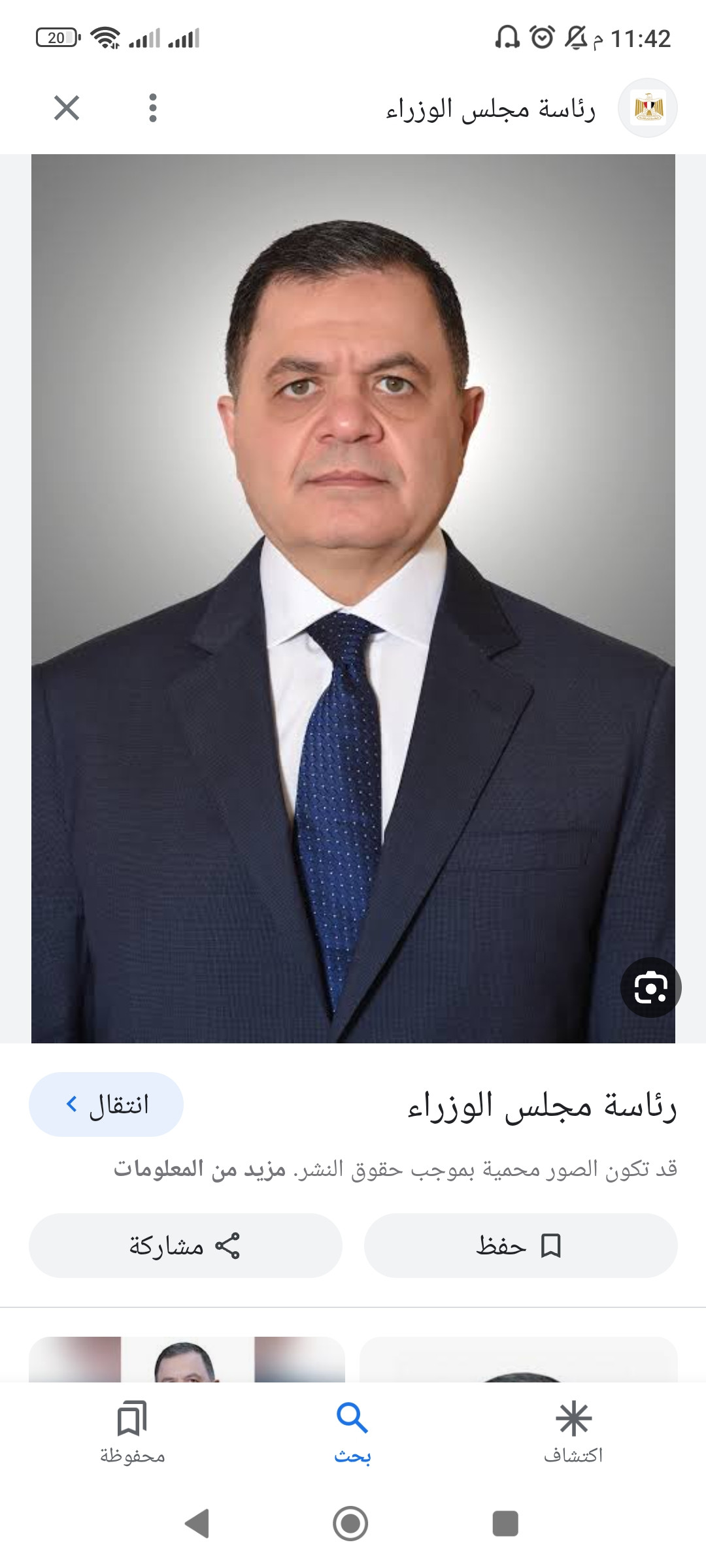The image size is (706, 1568).
Task: Tap the انتقال button to visit the site
Action: coord(106,1104)
